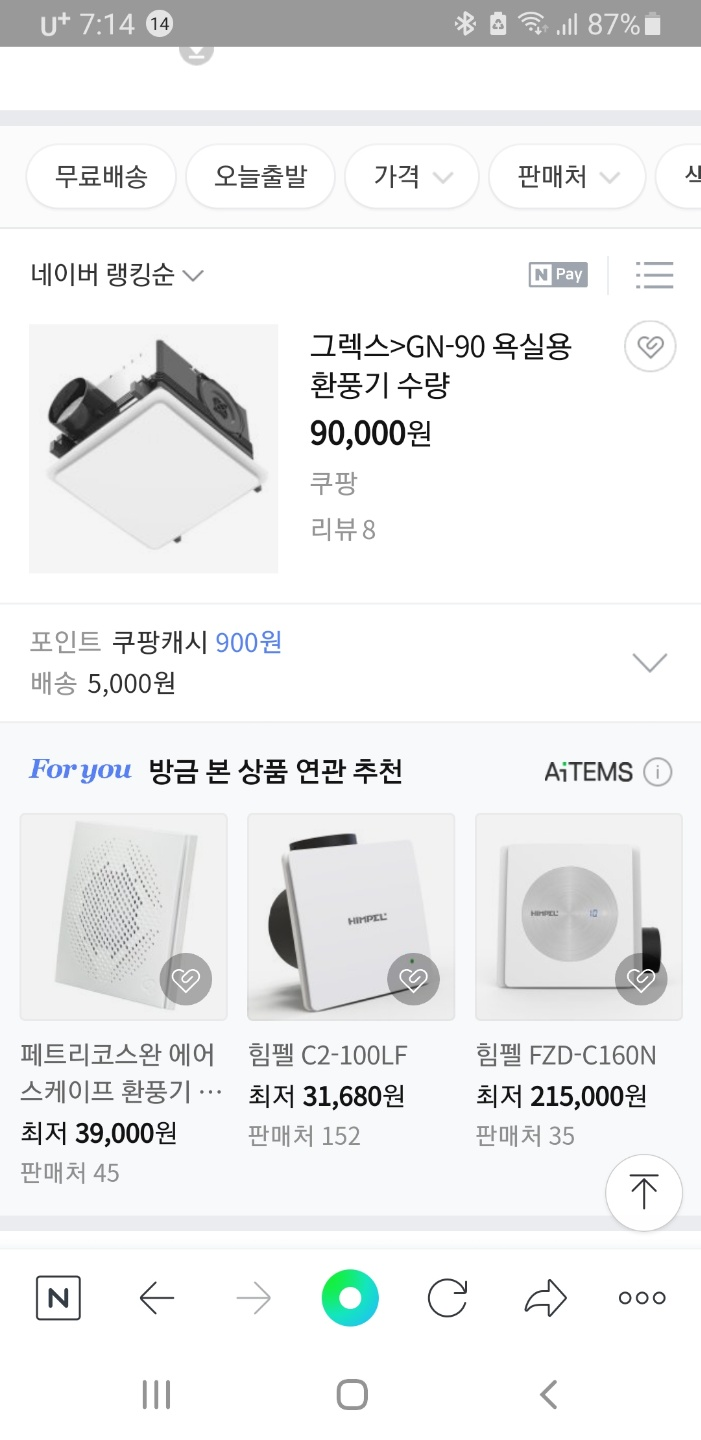Change the 네이버 랭킹순 sort order
Image resolution: width=701 pixels, height=1440 pixels.
(x=117, y=274)
